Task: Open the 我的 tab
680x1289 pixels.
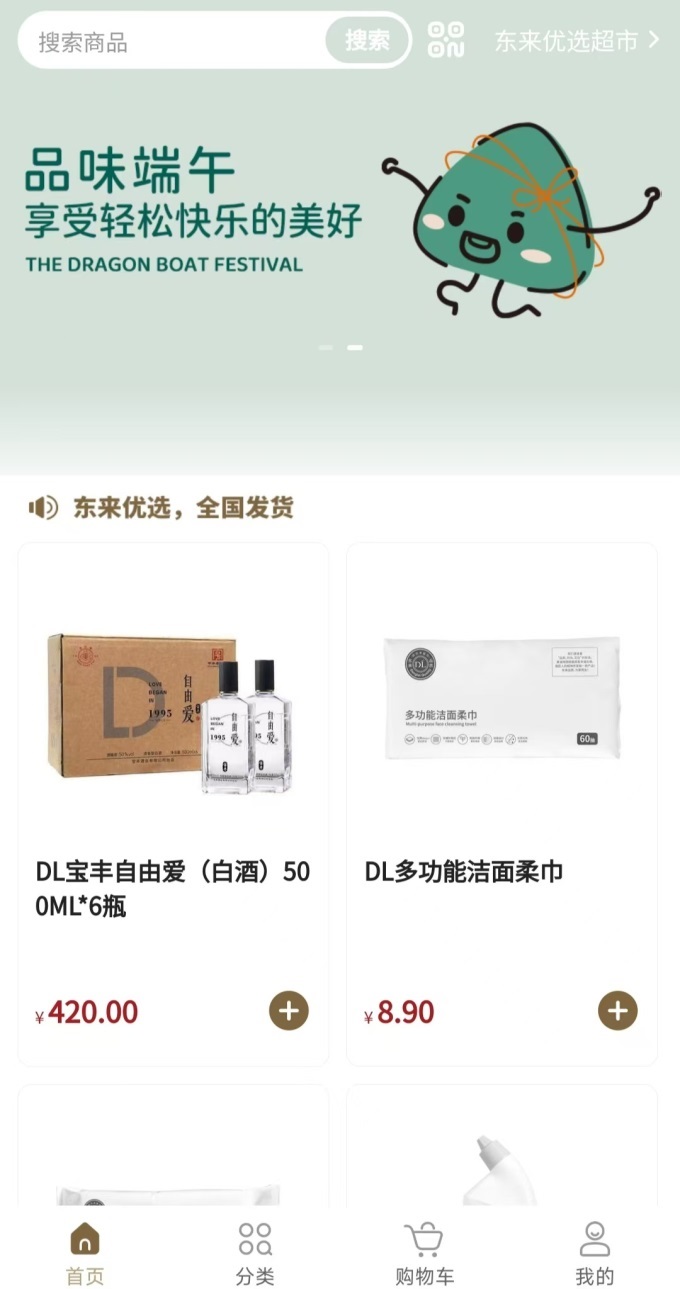Action: click(x=595, y=1253)
